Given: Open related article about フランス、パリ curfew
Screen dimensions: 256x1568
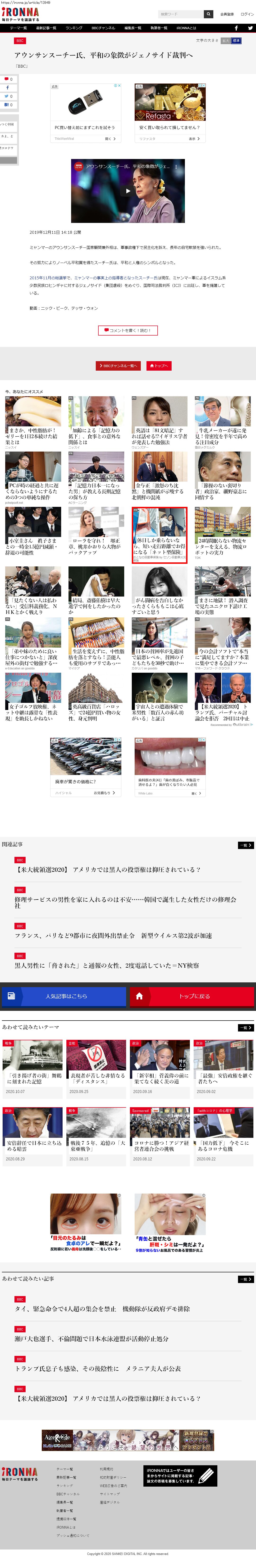Looking at the screenshot, I should (x=113, y=936).
